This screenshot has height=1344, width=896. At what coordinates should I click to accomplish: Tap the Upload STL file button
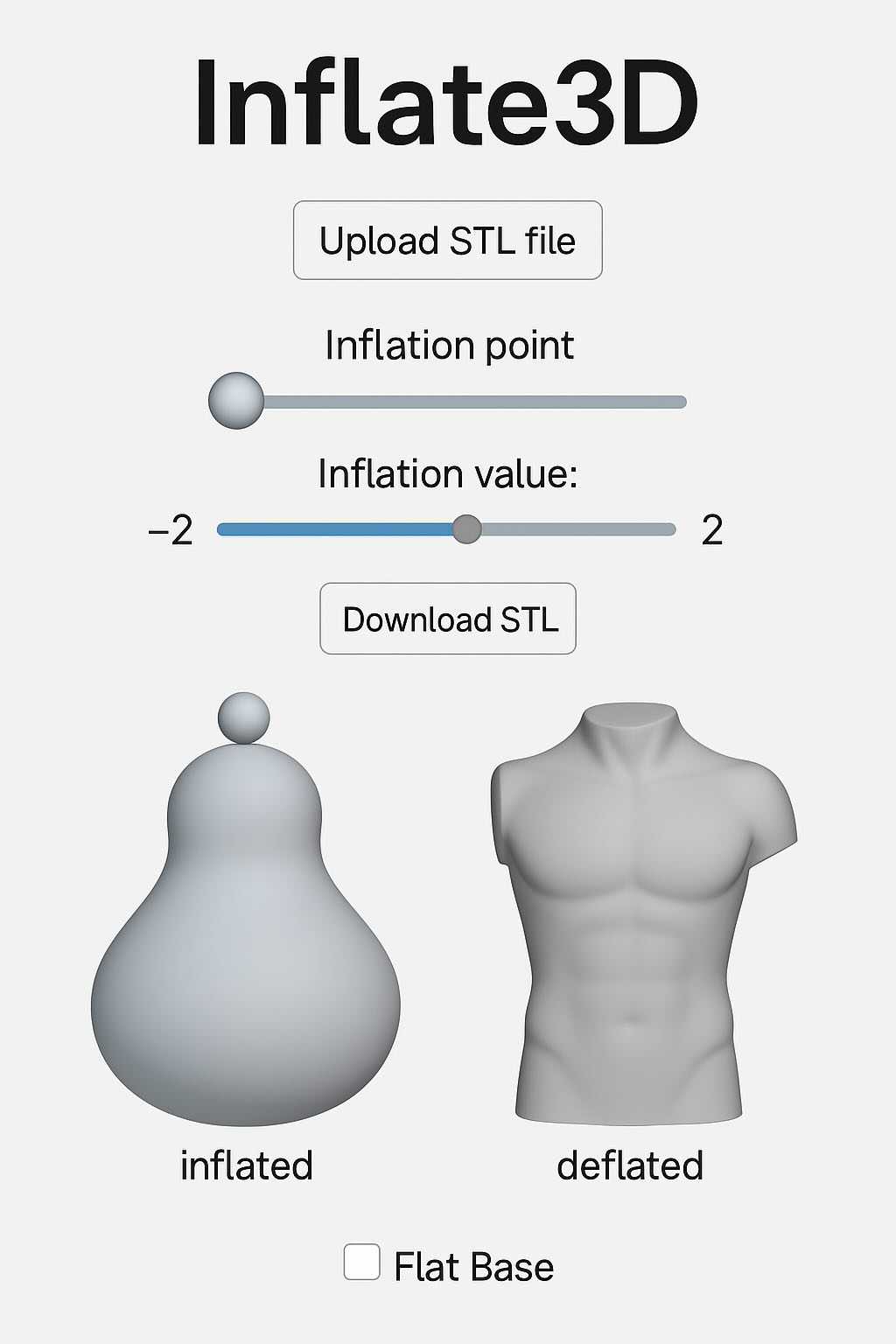(x=447, y=241)
